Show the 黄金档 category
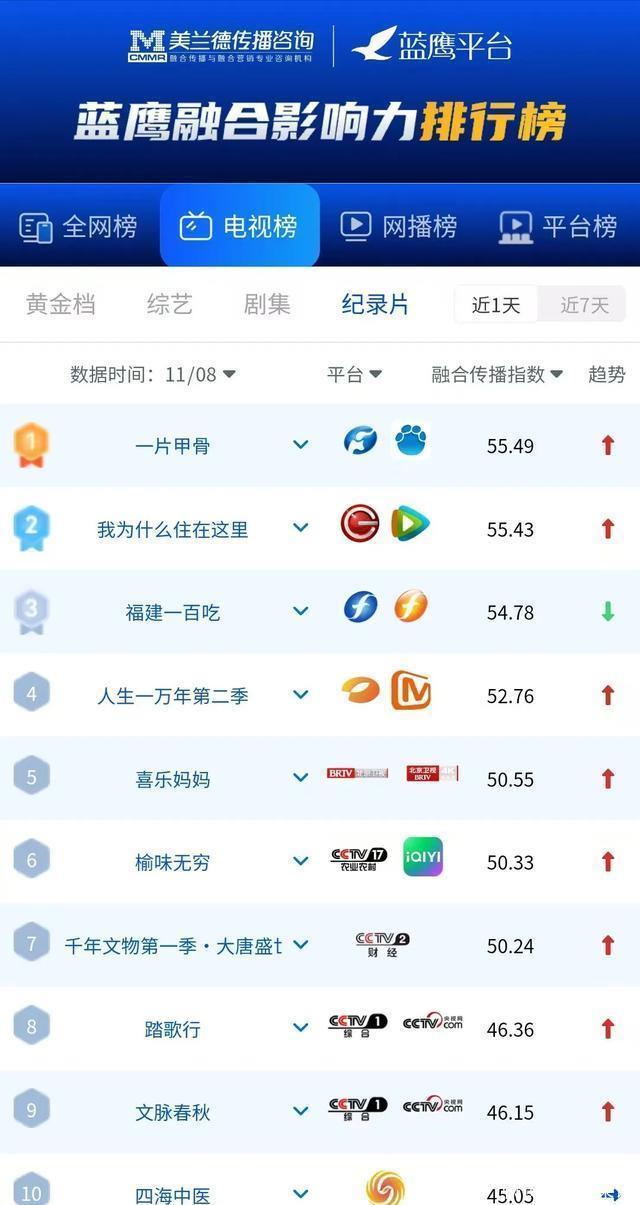640x1205 pixels. click(61, 304)
